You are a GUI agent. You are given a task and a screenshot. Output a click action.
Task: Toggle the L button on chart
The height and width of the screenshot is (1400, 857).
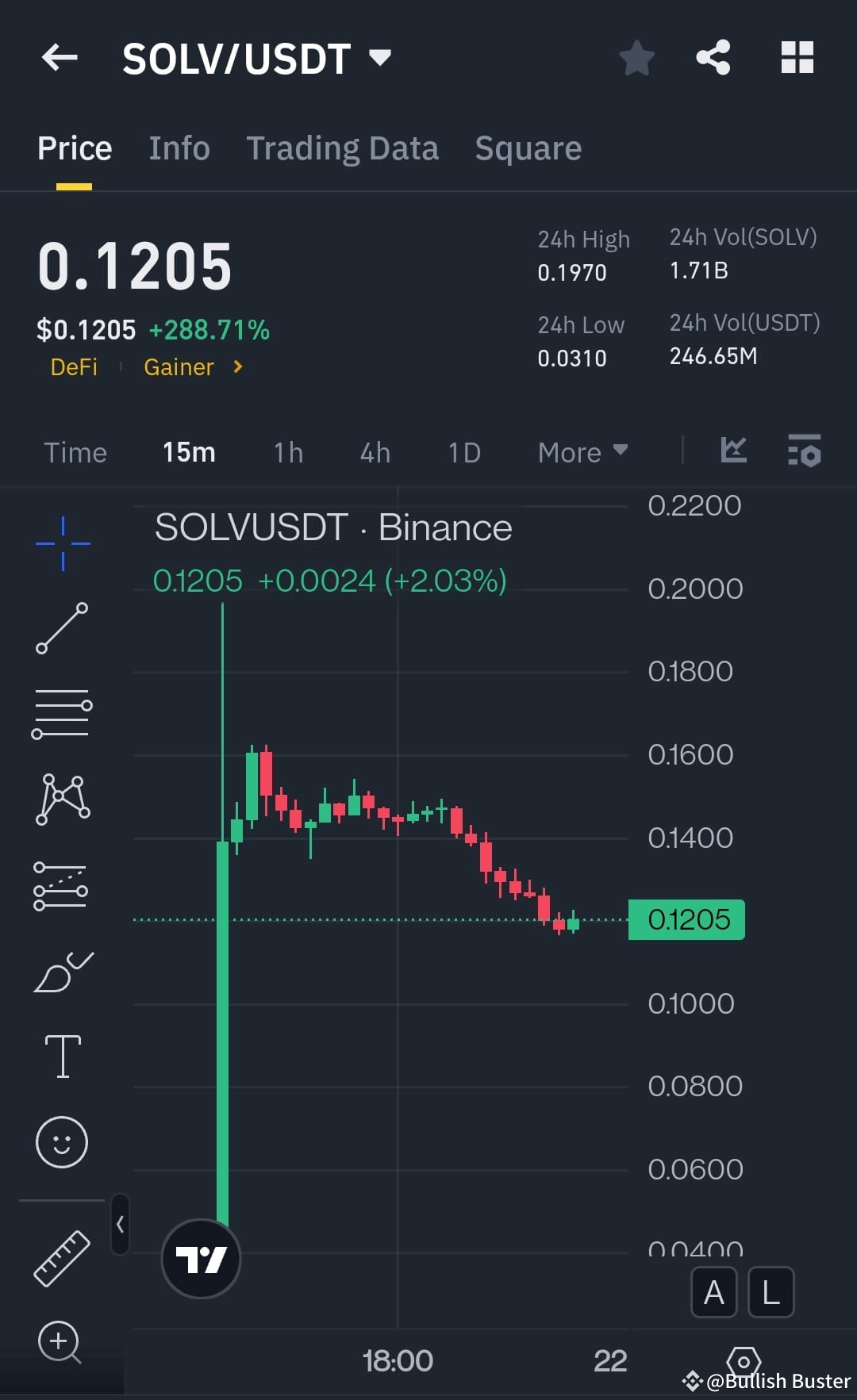pyautogui.click(x=770, y=1291)
